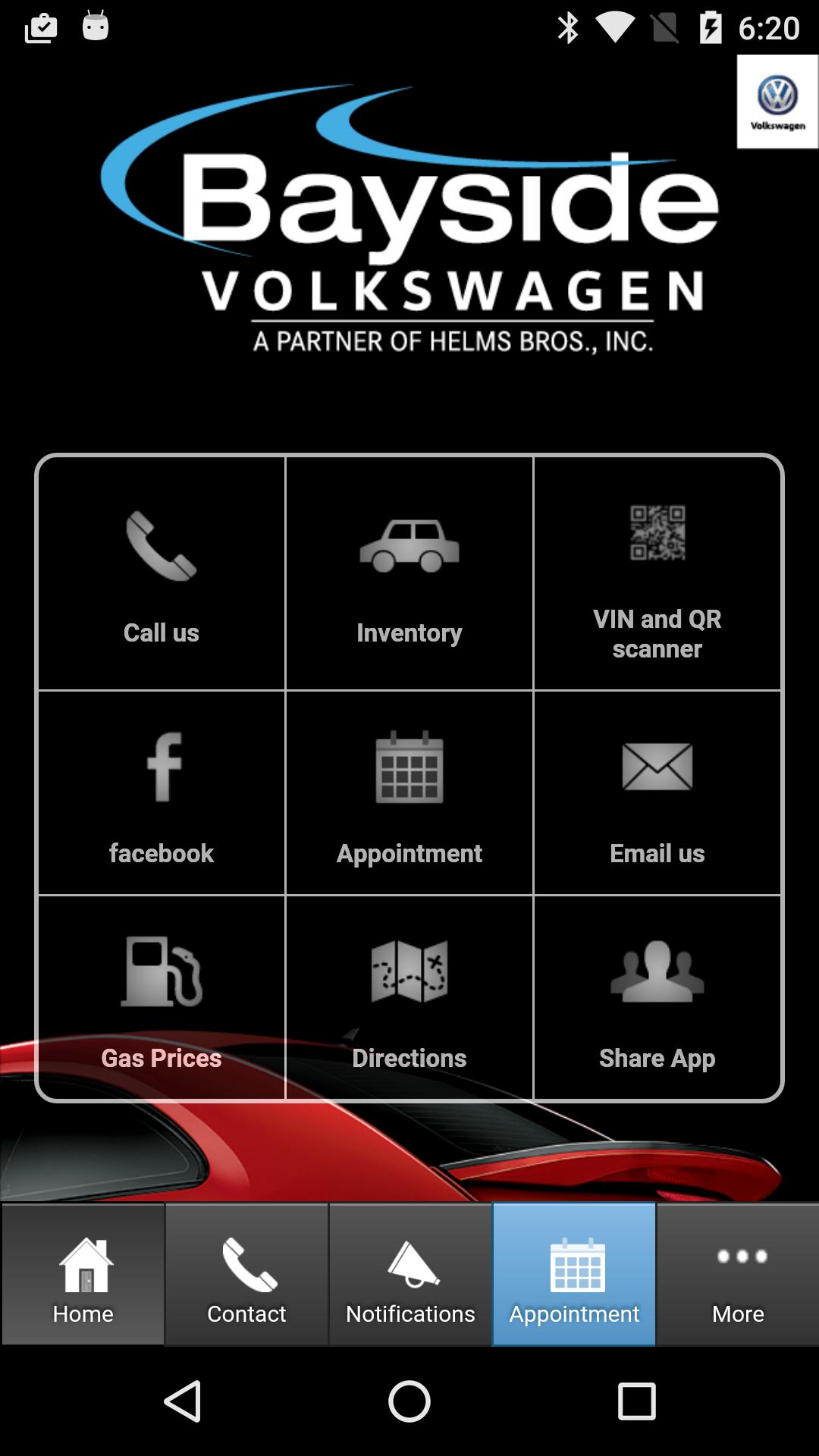Launch the VIN and QR scanner

(x=657, y=574)
